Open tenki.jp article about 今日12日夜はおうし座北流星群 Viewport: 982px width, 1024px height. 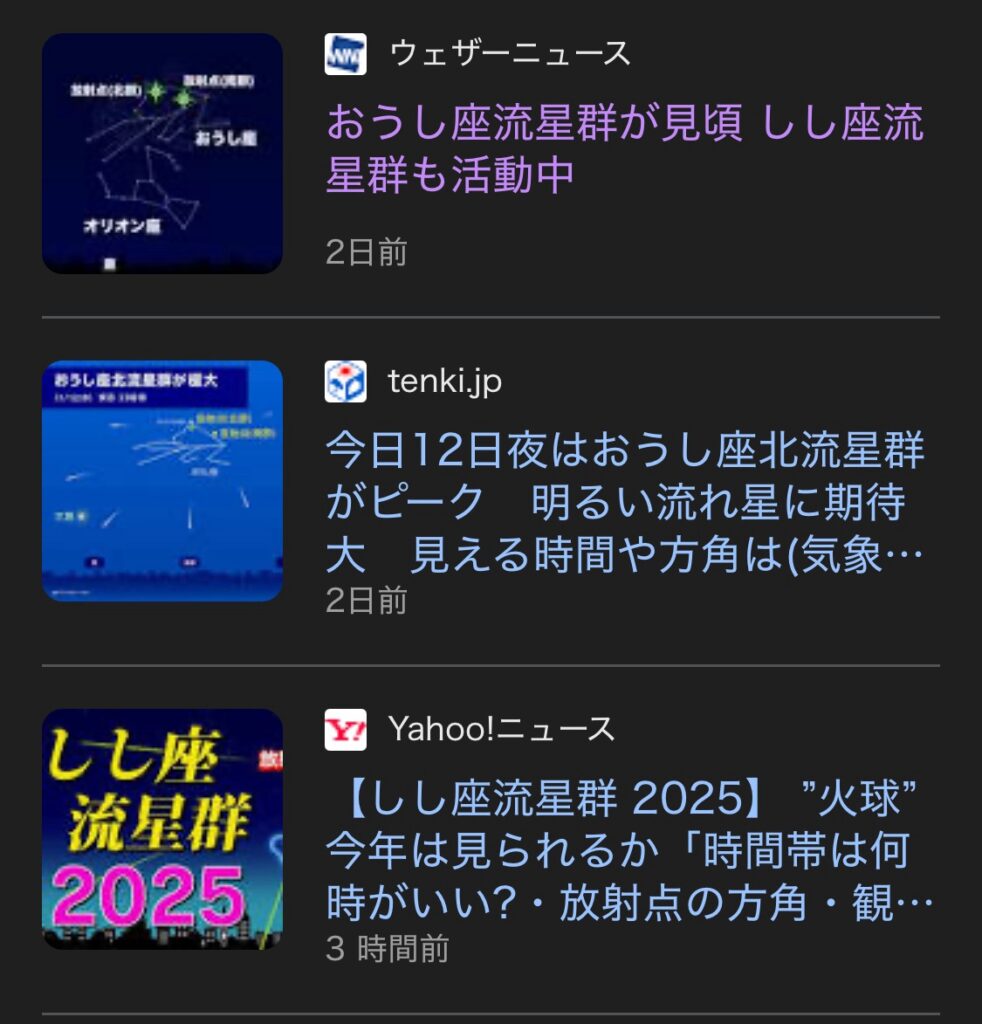pos(624,503)
